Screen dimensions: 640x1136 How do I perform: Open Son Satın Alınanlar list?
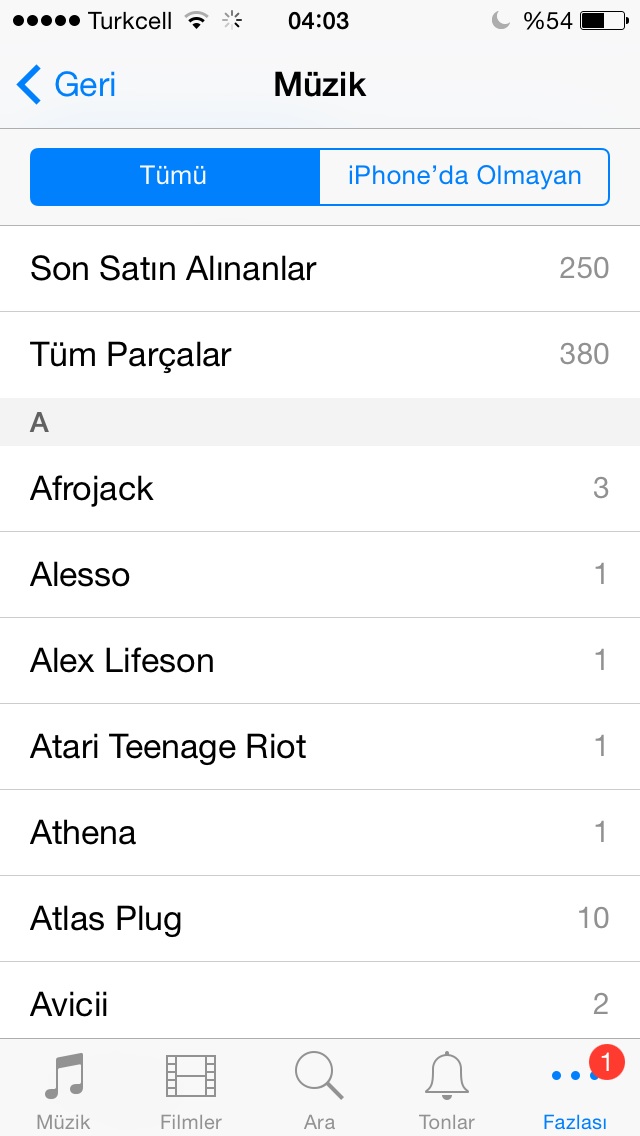pos(320,269)
